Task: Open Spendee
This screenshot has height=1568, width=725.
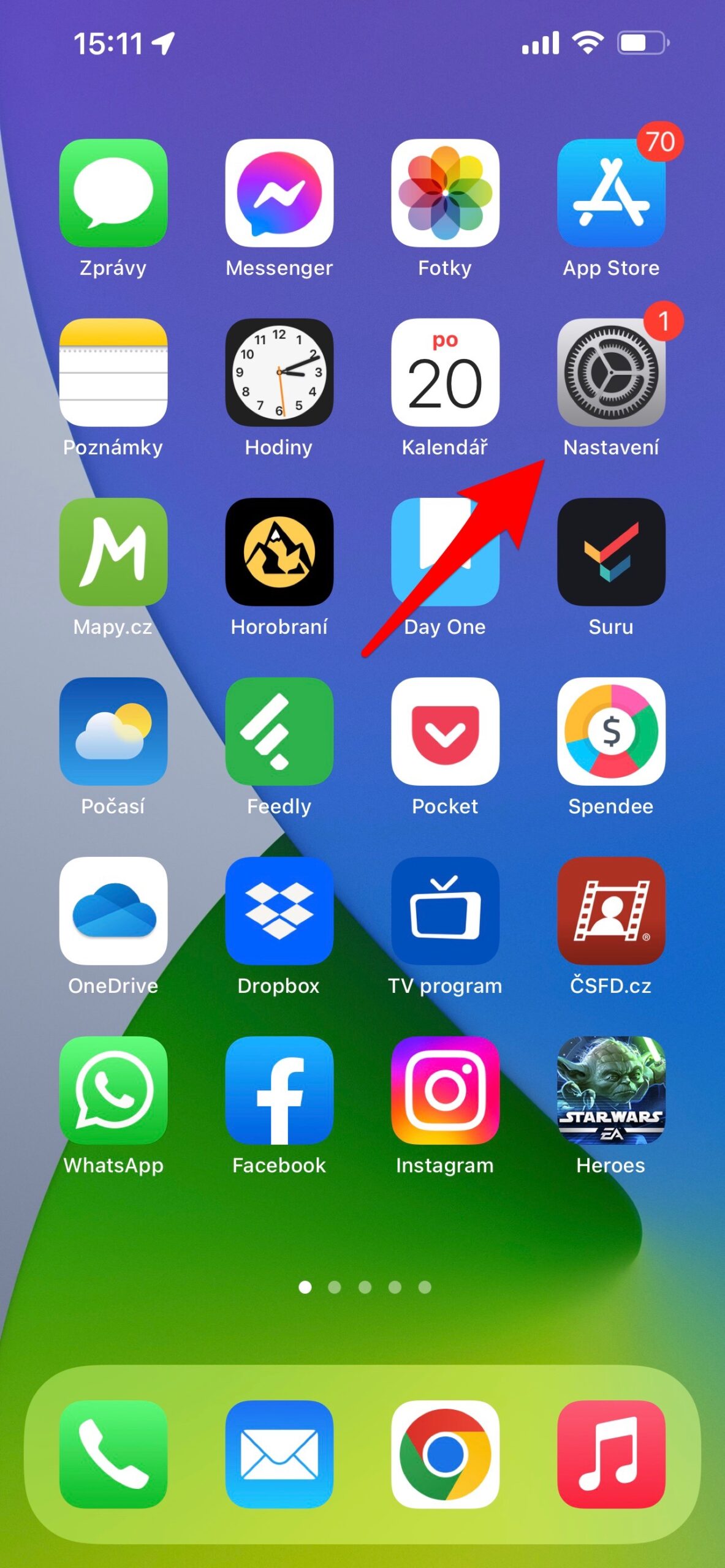Action: [x=611, y=731]
